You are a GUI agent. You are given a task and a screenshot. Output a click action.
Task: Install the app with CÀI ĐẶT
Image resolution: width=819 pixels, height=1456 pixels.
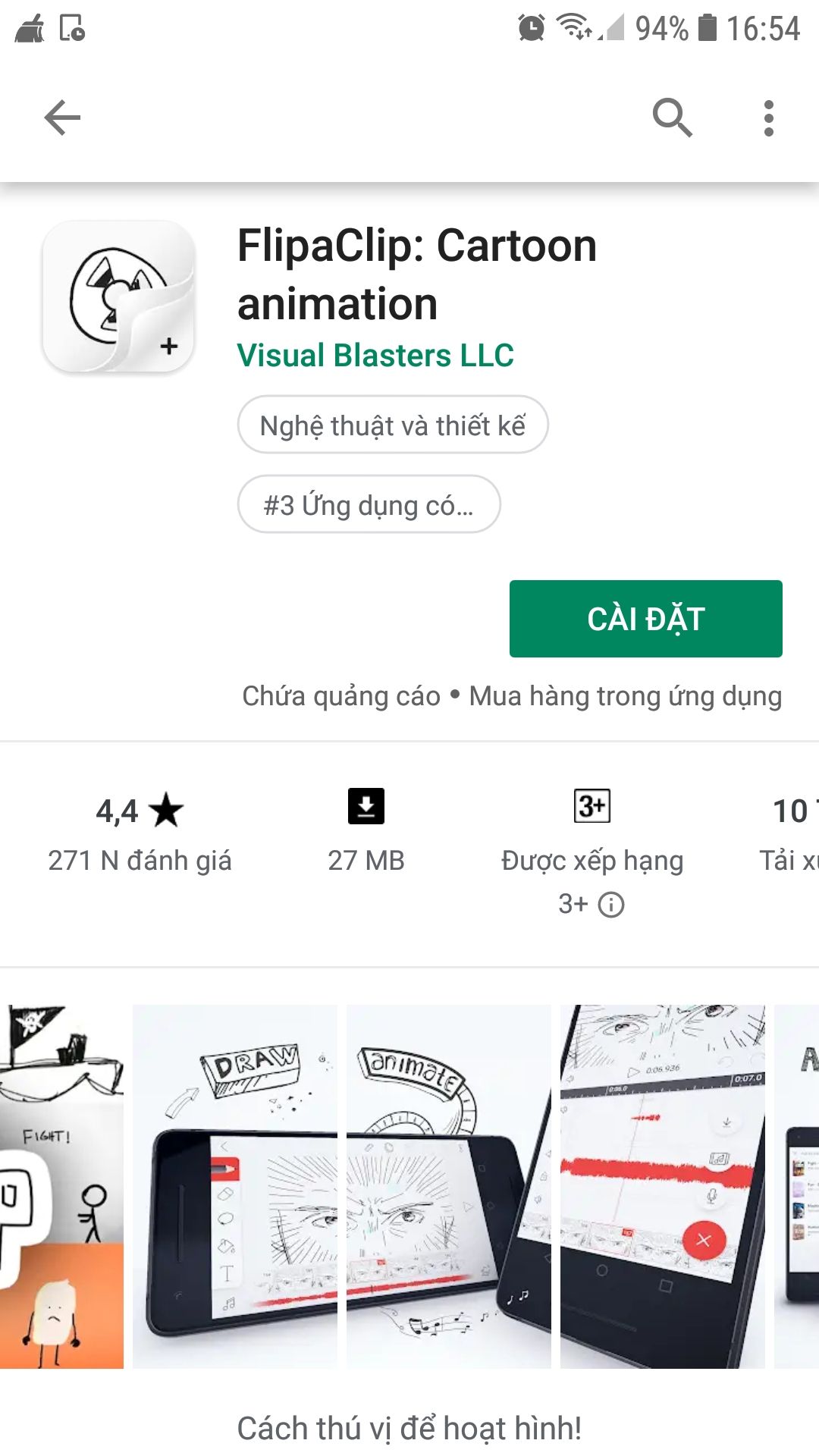(645, 619)
